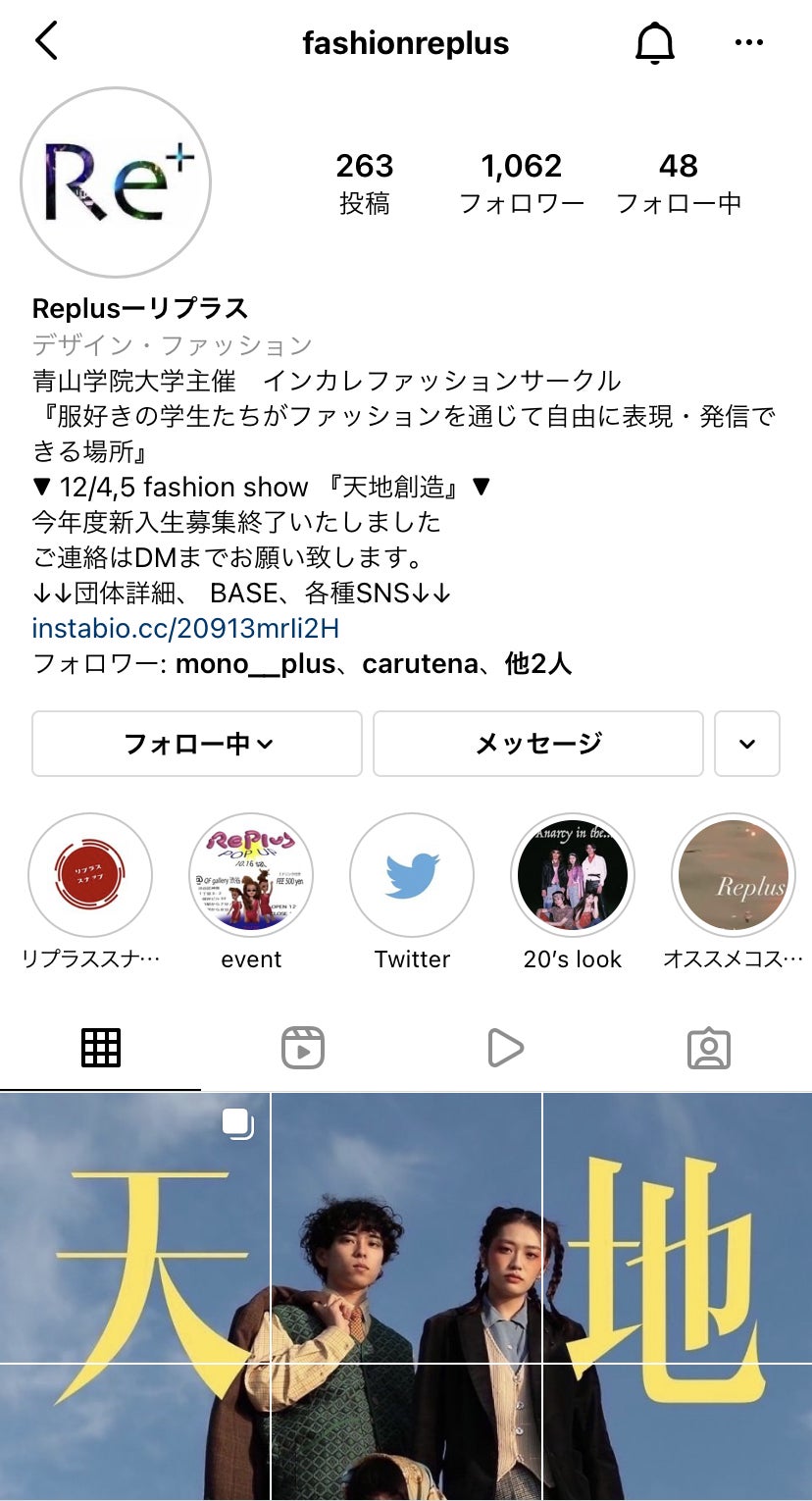Open the 20's look highlight
The image size is (812, 1501).
pyautogui.click(x=573, y=875)
